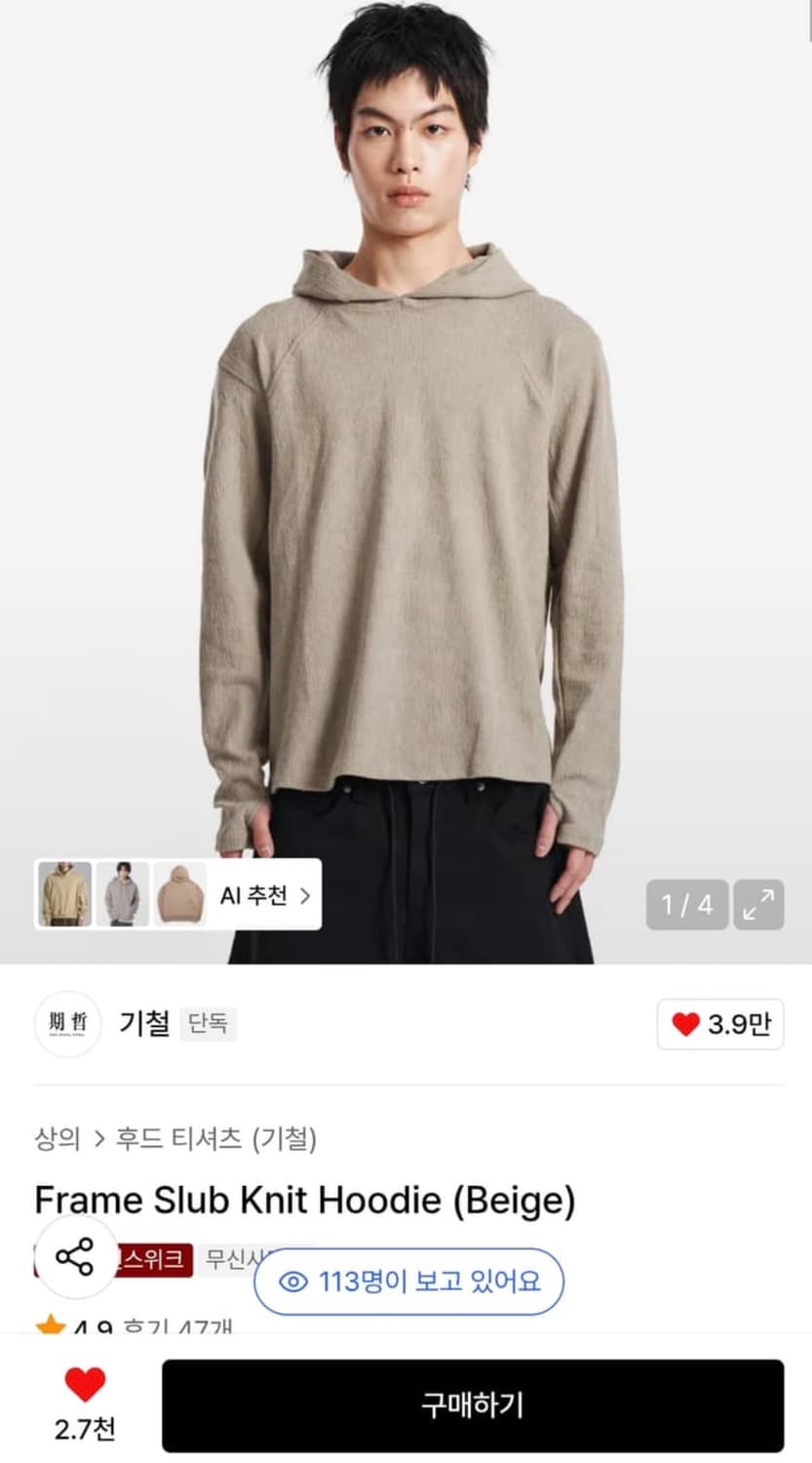Click the 期哲 brand logo circle

click(x=67, y=1024)
